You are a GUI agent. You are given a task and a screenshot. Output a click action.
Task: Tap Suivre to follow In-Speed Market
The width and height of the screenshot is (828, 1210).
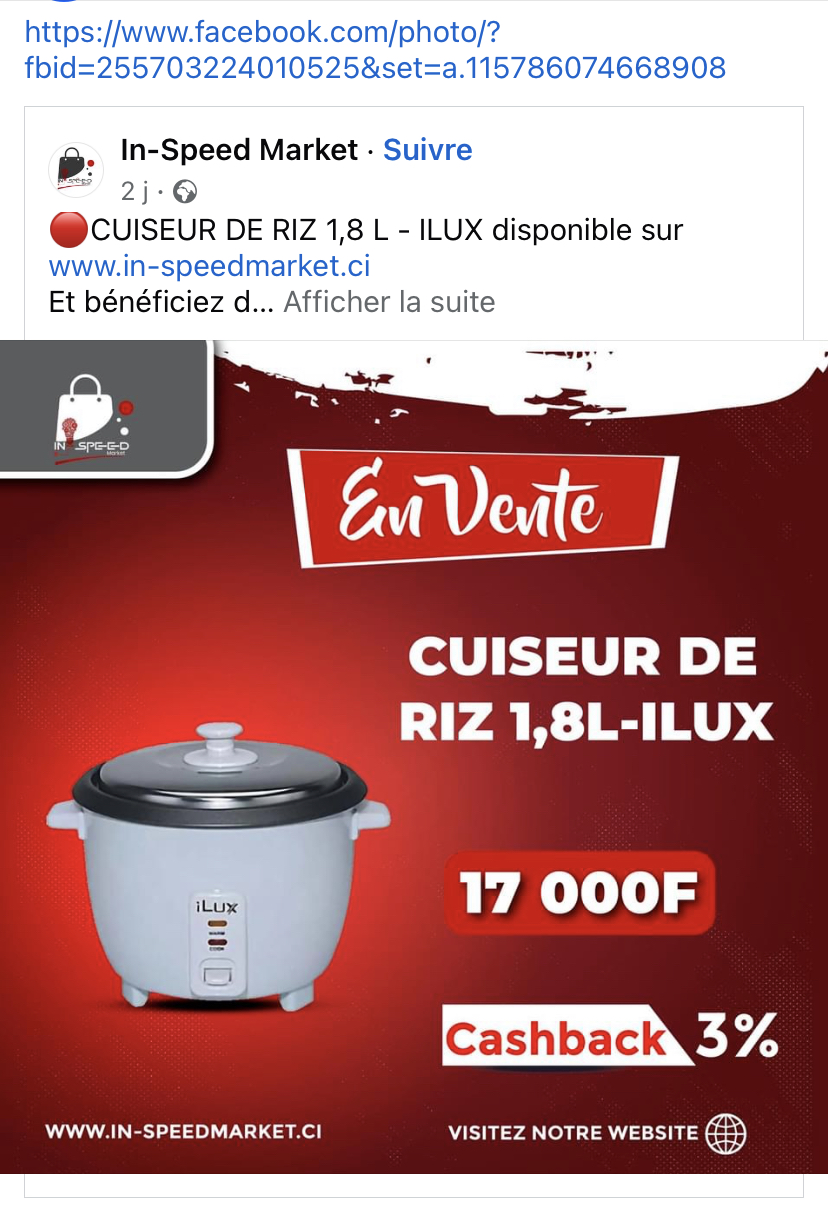428,150
